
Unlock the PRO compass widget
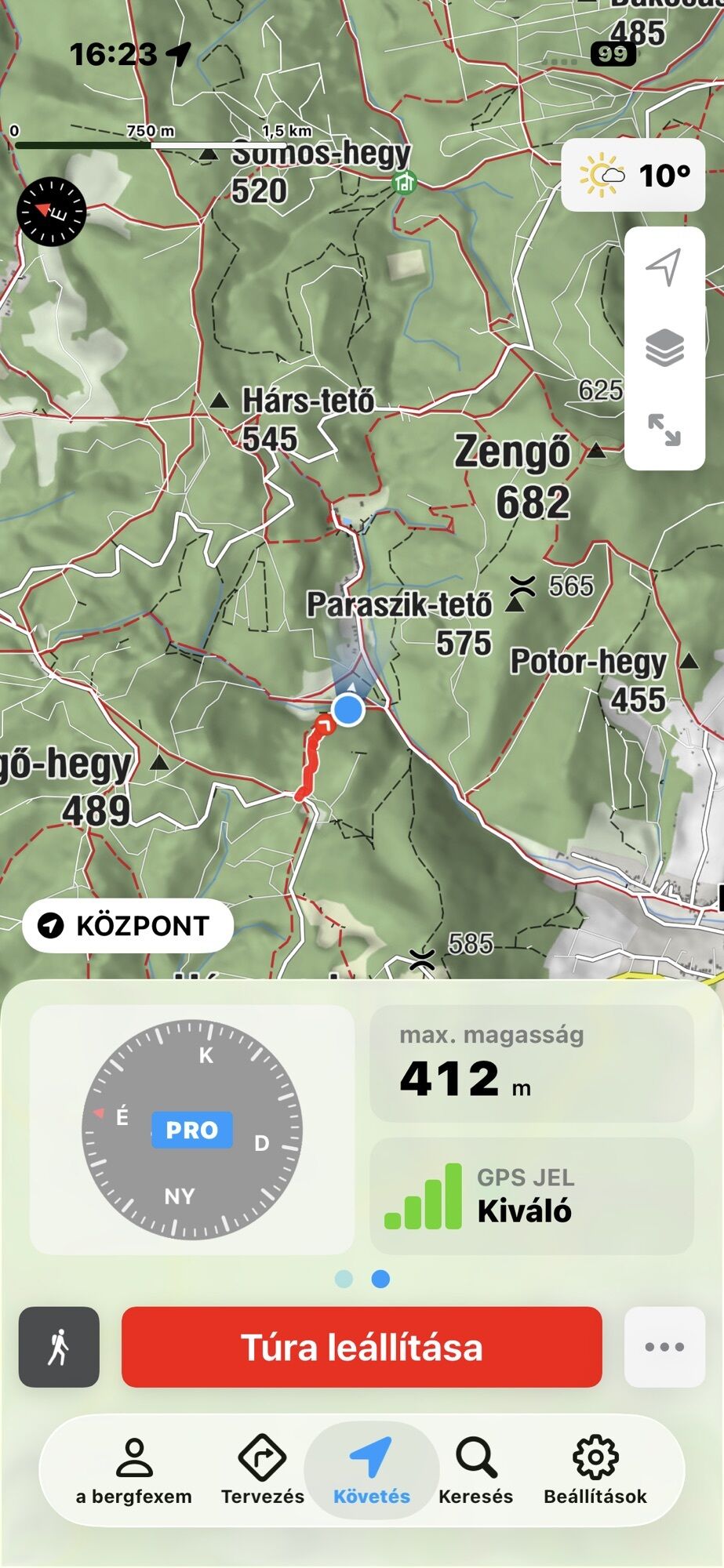tap(191, 1130)
